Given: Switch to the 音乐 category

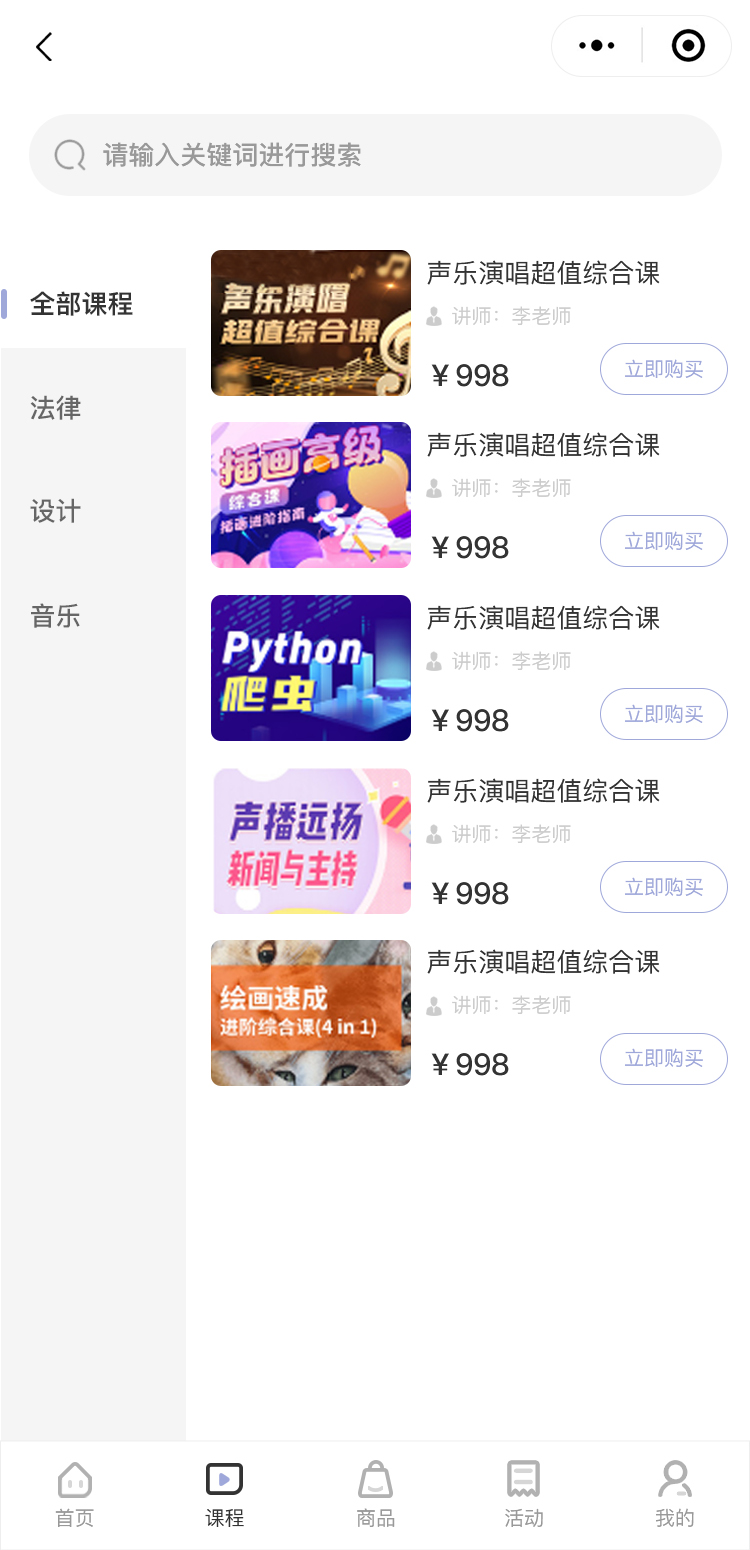Looking at the screenshot, I should tap(56, 616).
